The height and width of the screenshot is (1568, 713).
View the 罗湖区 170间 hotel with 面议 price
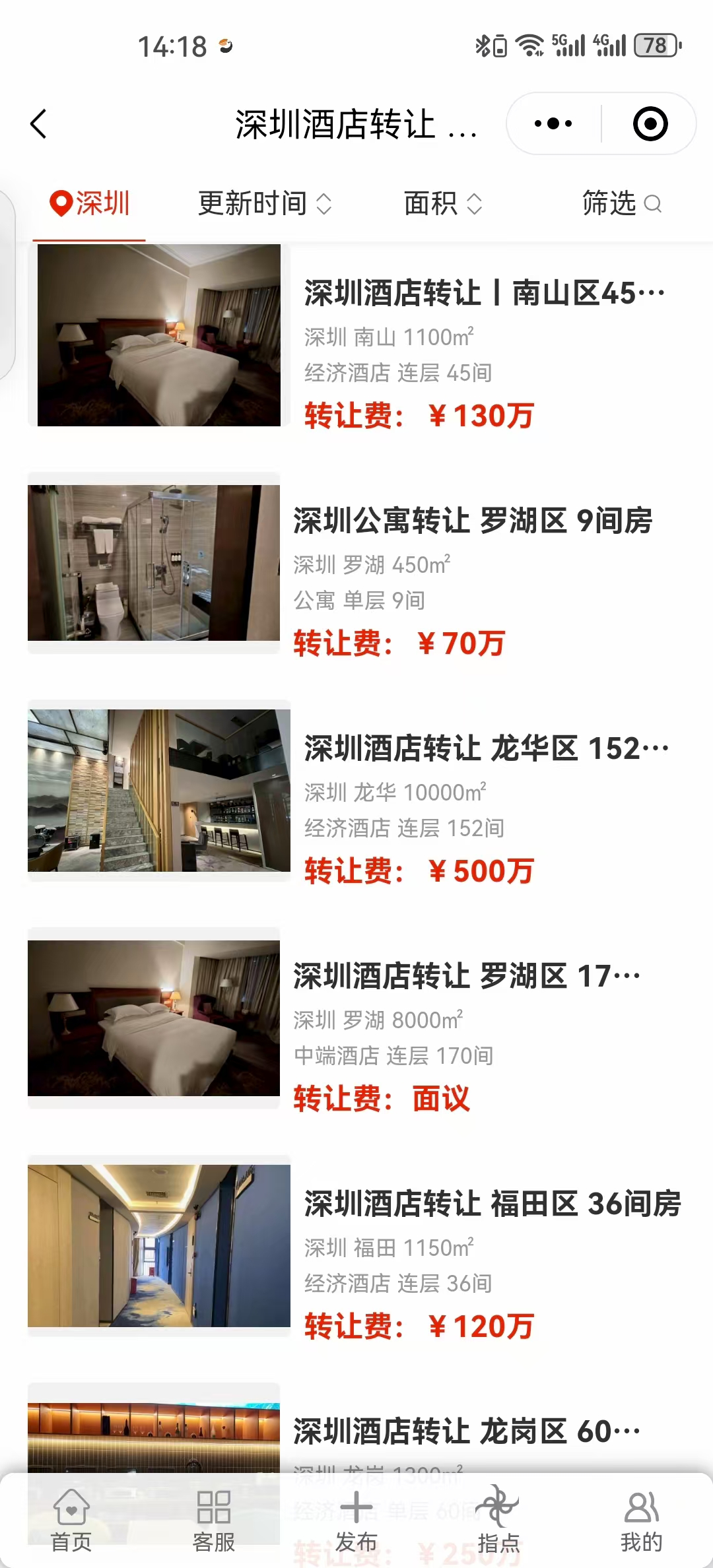(x=466, y=976)
